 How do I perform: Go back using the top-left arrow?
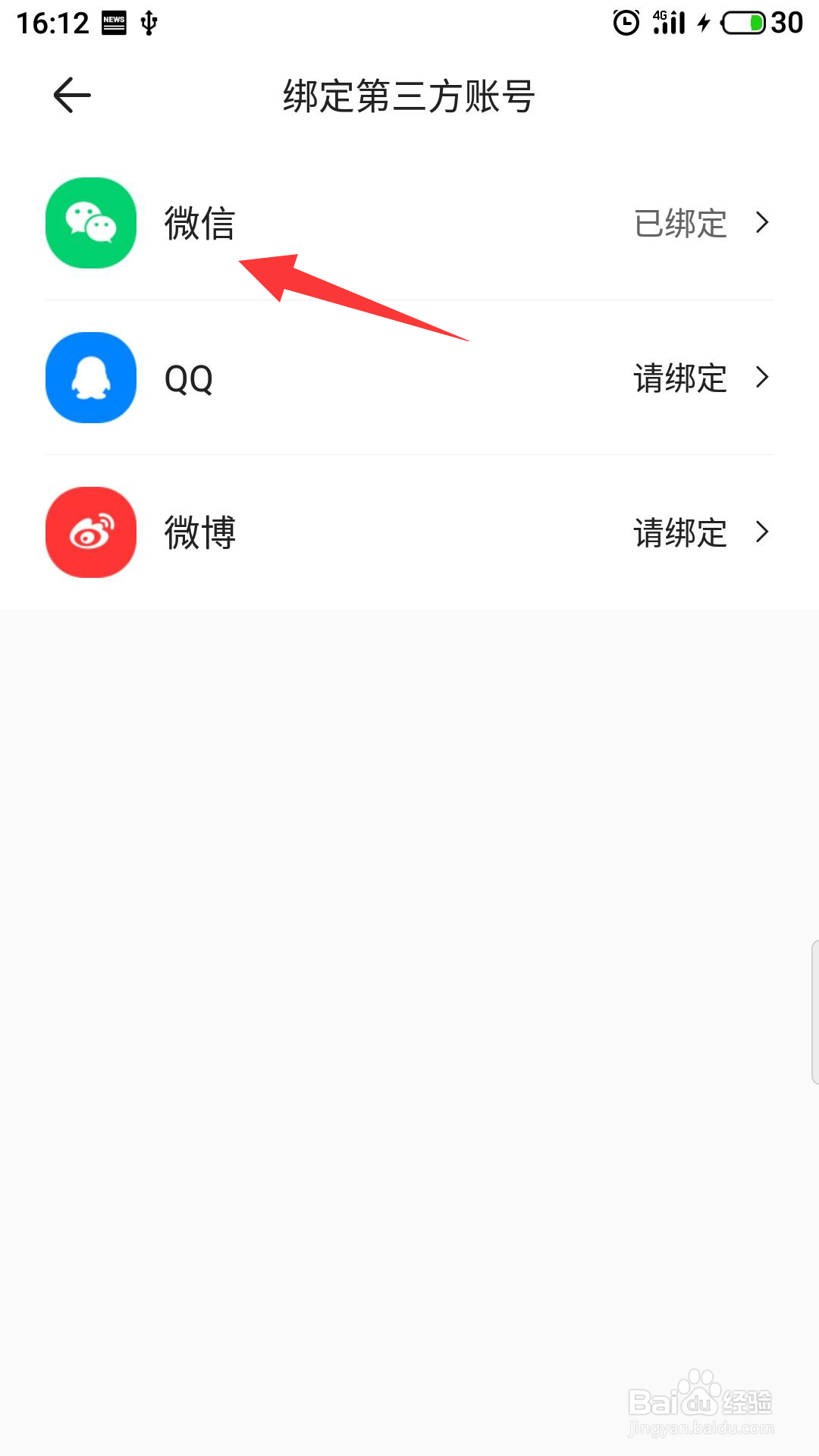point(72,96)
